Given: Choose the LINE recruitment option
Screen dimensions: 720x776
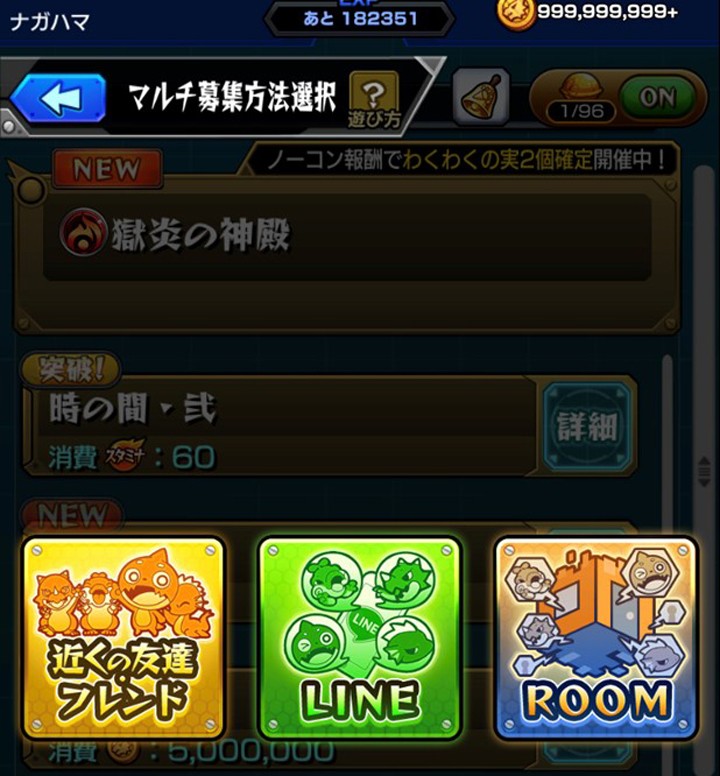Looking at the screenshot, I should click(x=360, y=635).
